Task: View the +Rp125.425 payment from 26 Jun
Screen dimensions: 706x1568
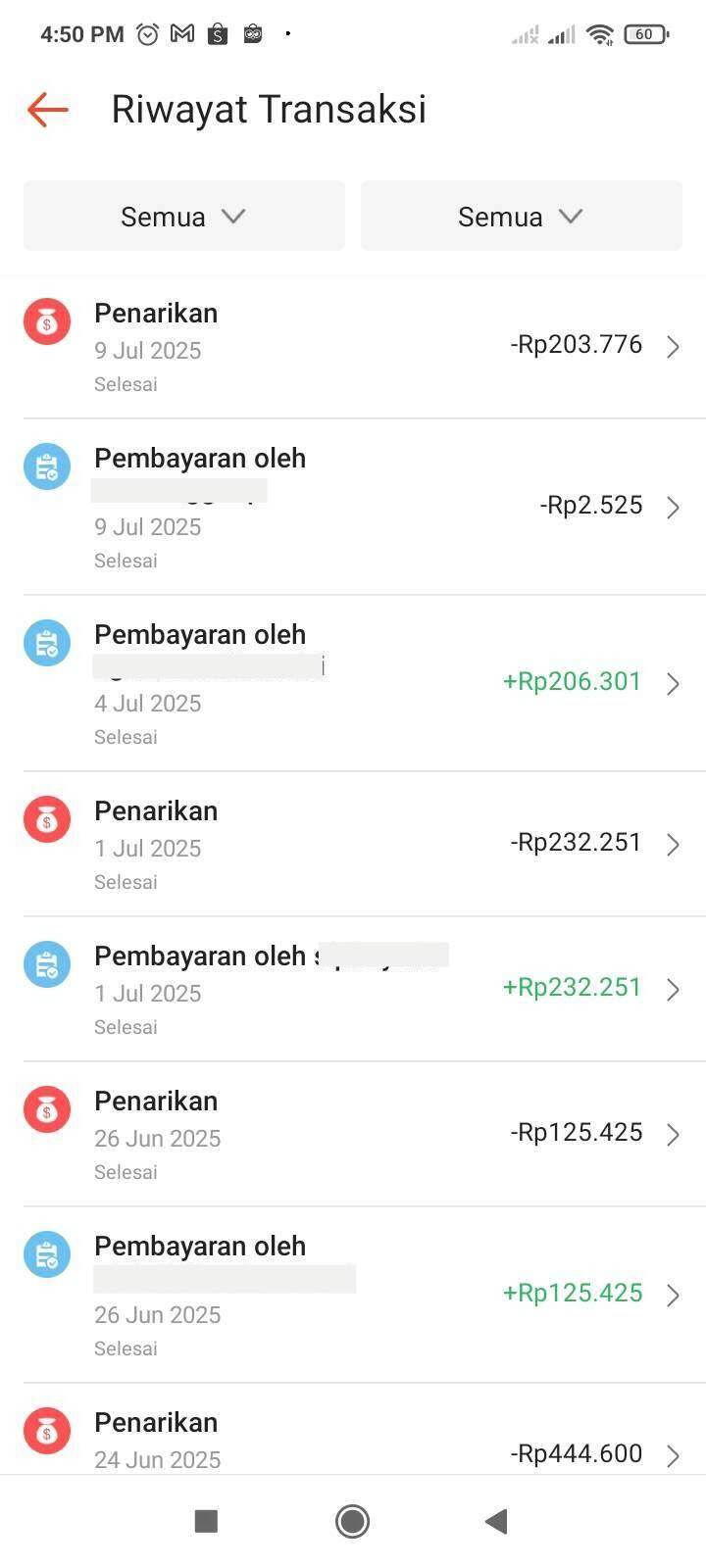Action: [x=353, y=1295]
